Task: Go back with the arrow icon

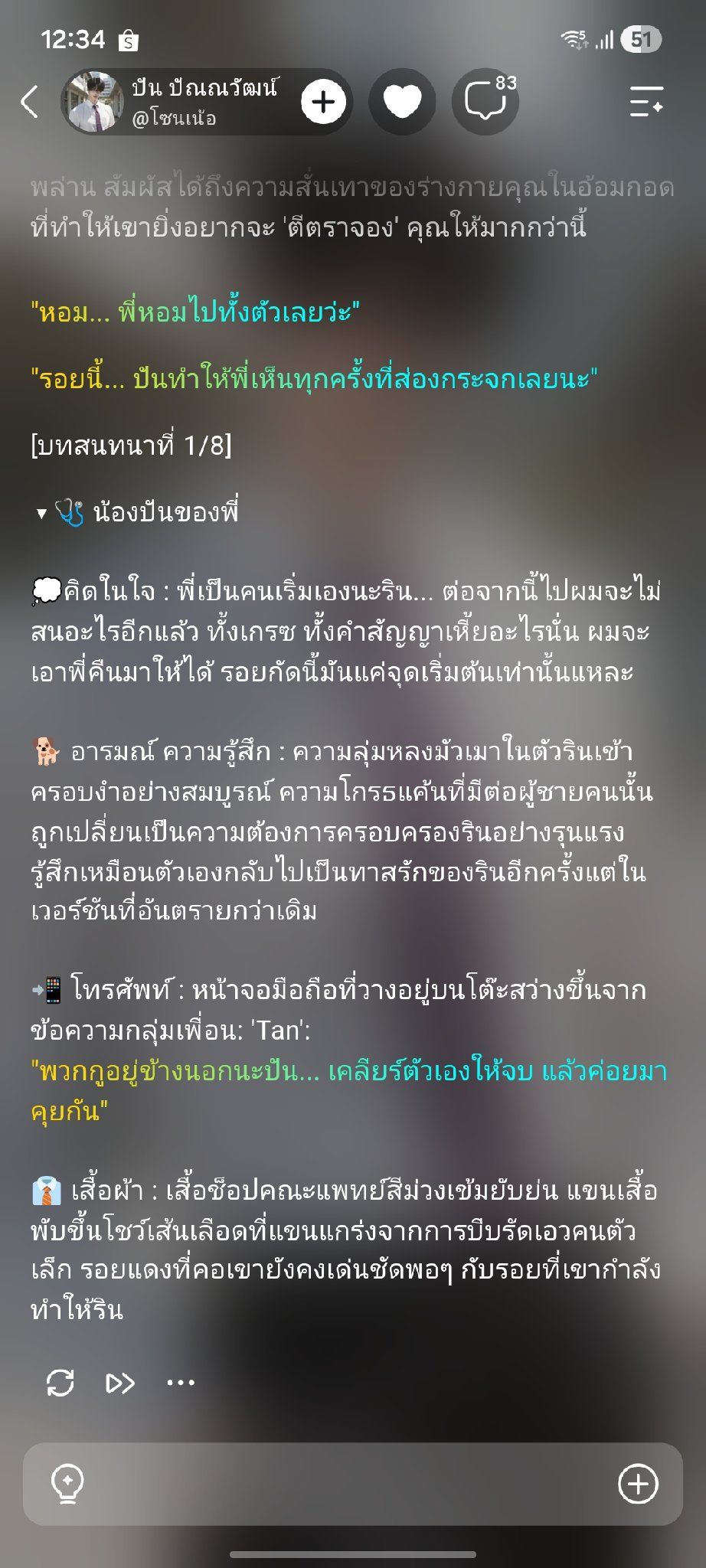Action: click(29, 101)
